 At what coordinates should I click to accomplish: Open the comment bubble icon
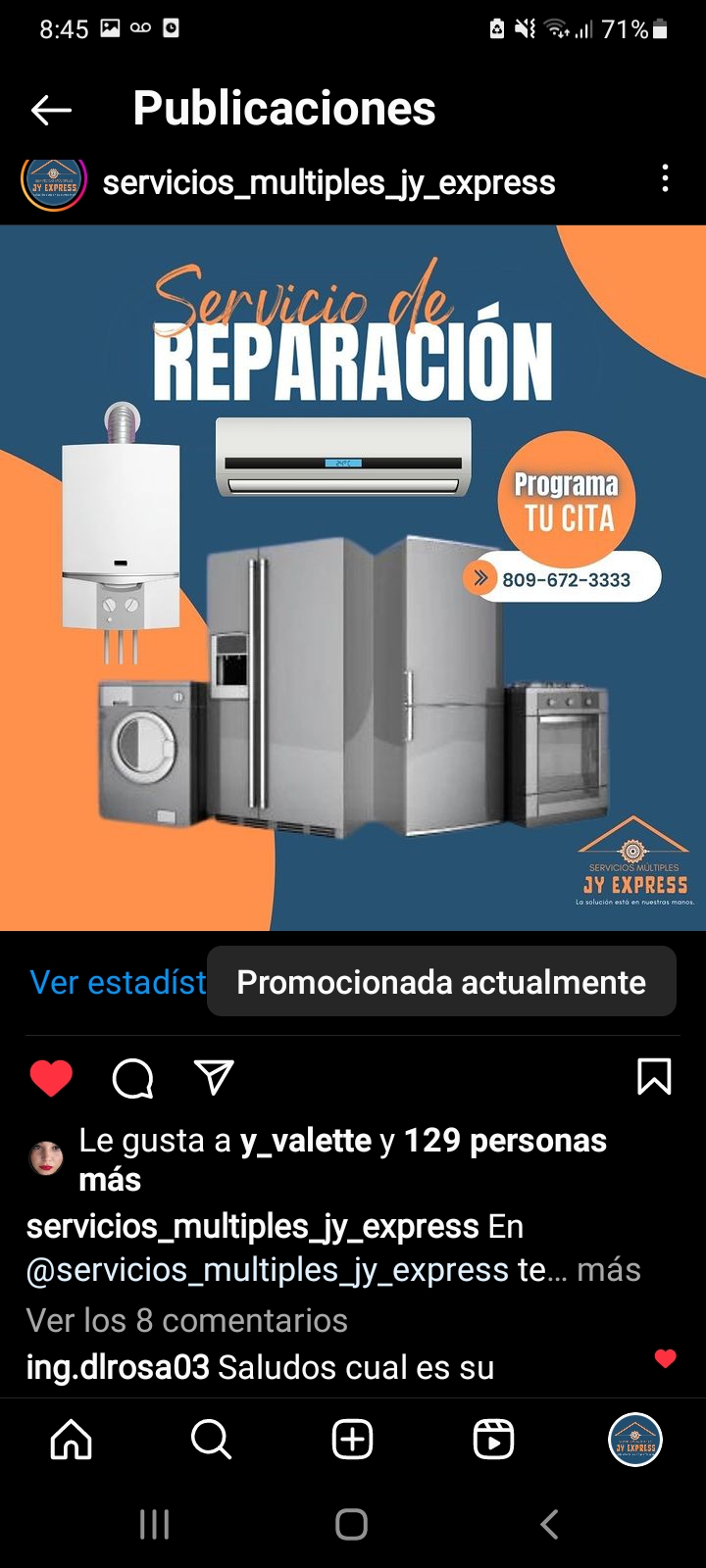click(132, 1078)
